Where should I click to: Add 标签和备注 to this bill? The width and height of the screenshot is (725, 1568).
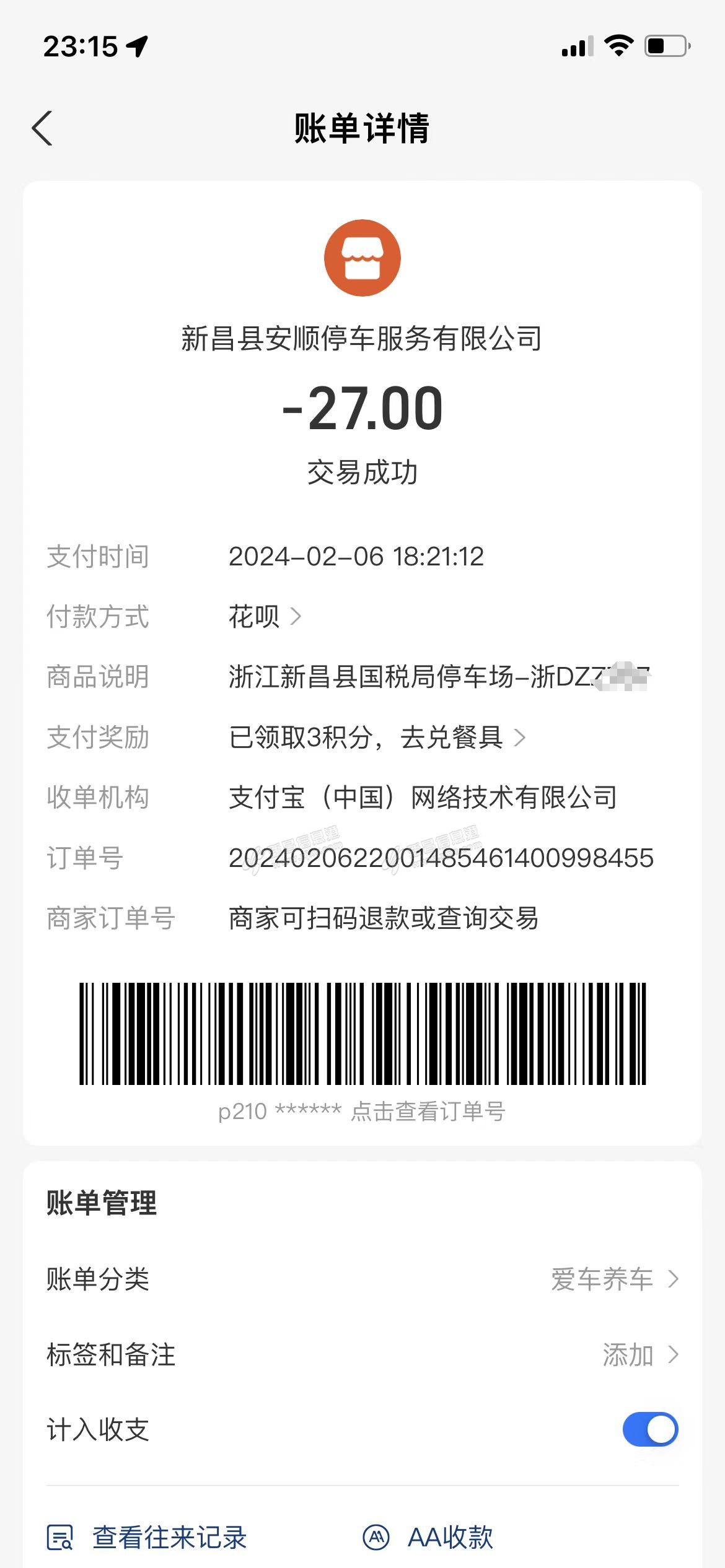click(639, 1355)
